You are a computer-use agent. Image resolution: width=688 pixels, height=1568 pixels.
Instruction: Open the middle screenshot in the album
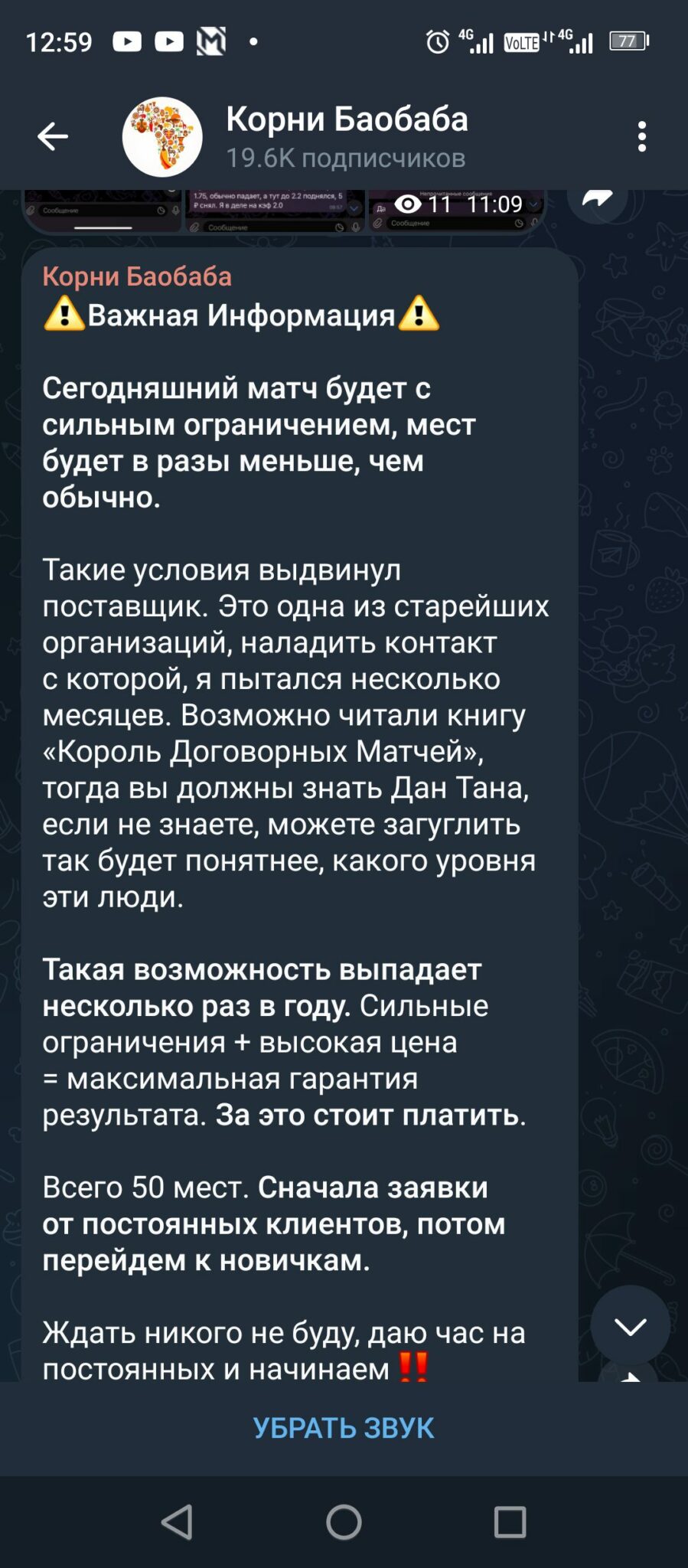tap(275, 211)
